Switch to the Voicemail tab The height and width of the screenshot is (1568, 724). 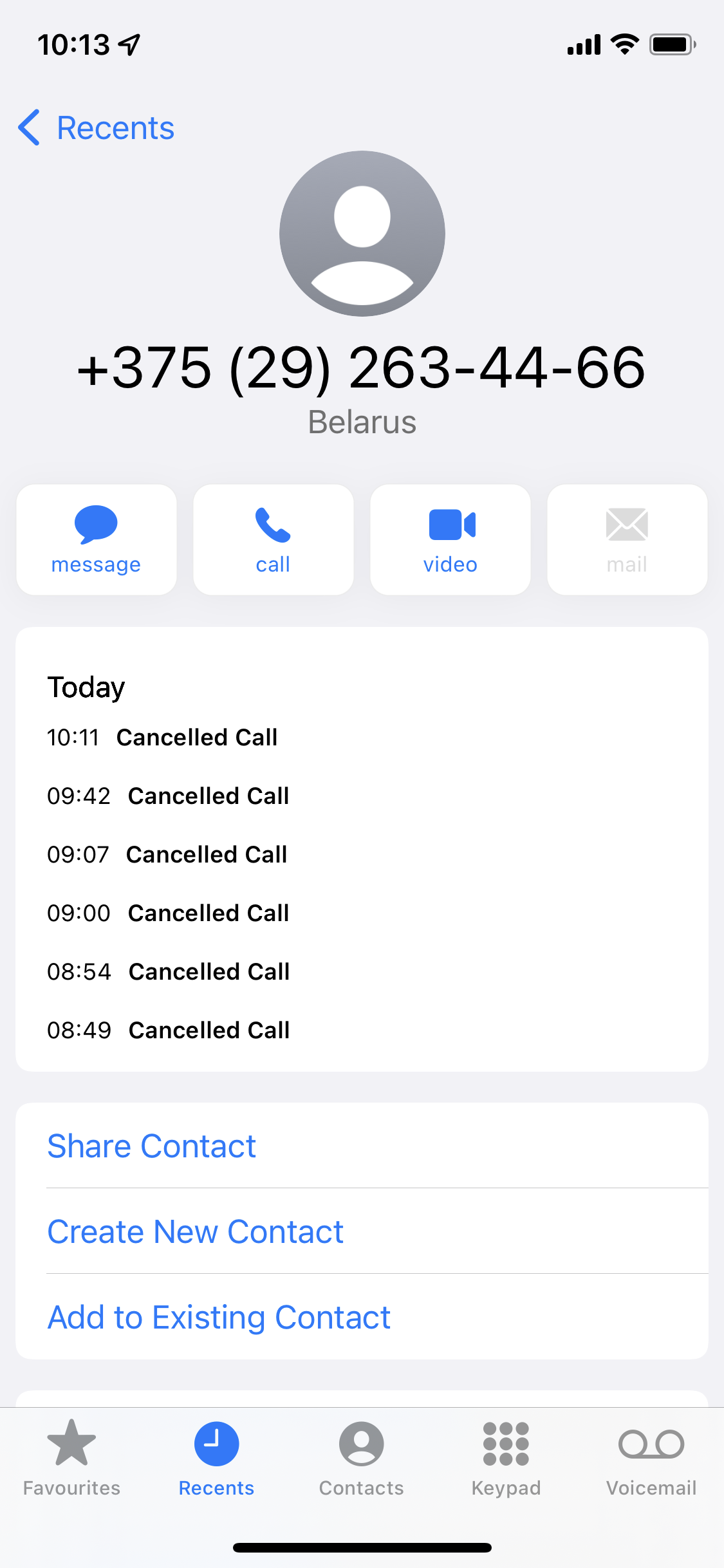651,1457
